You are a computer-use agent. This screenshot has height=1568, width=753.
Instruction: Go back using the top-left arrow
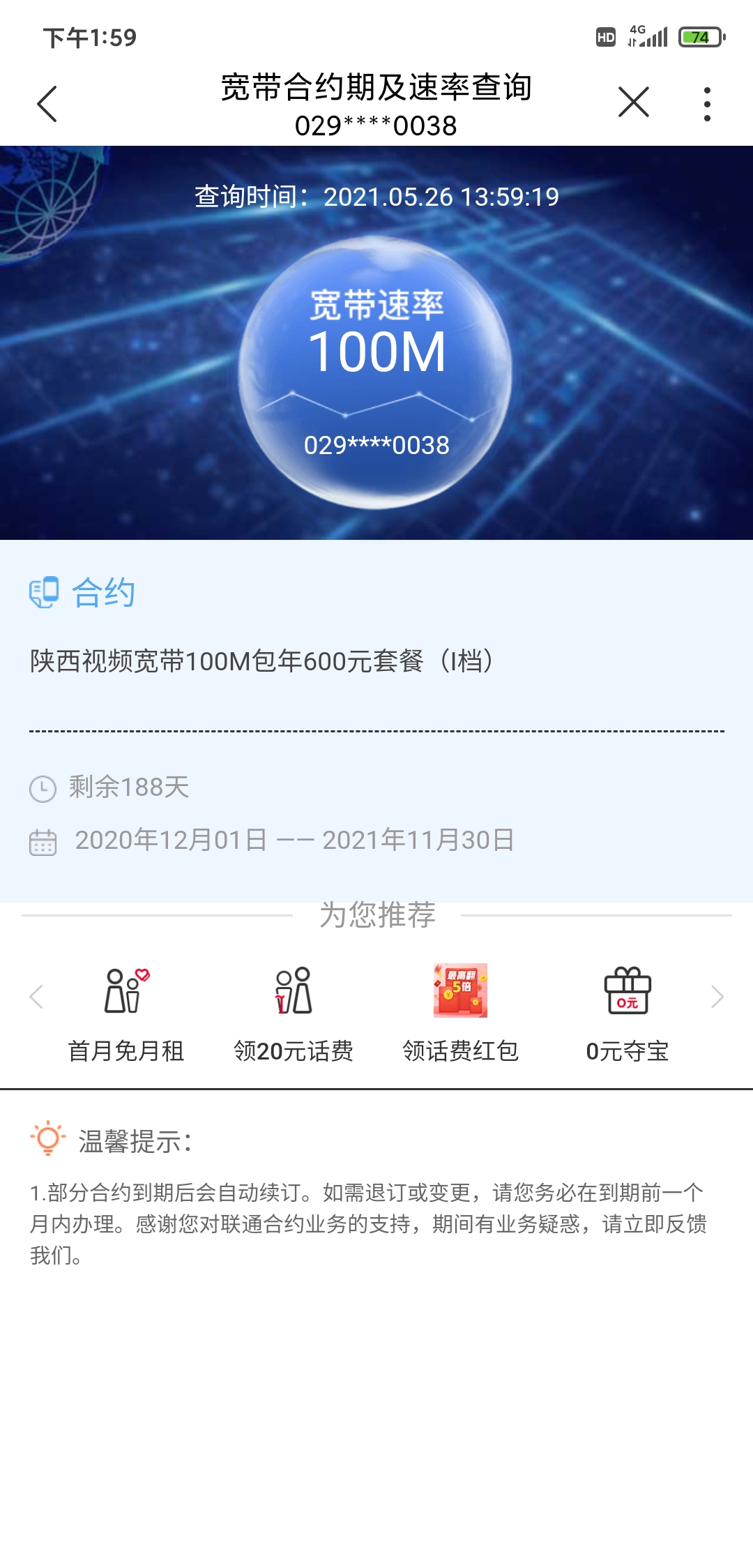47,104
